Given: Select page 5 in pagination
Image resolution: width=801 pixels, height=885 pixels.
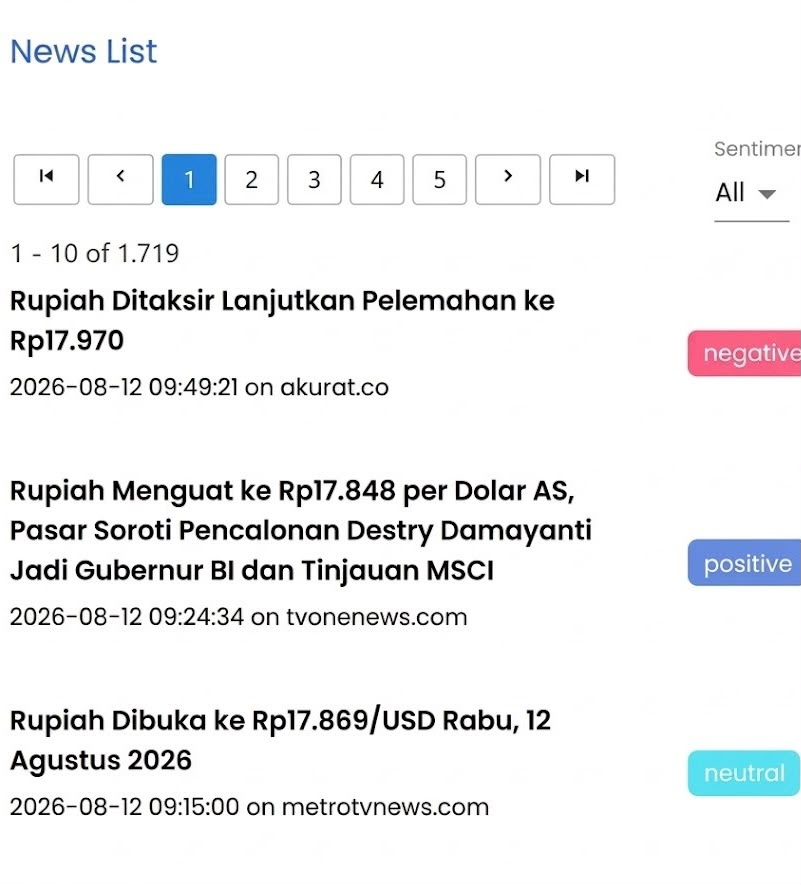Looking at the screenshot, I should tap(440, 179).
